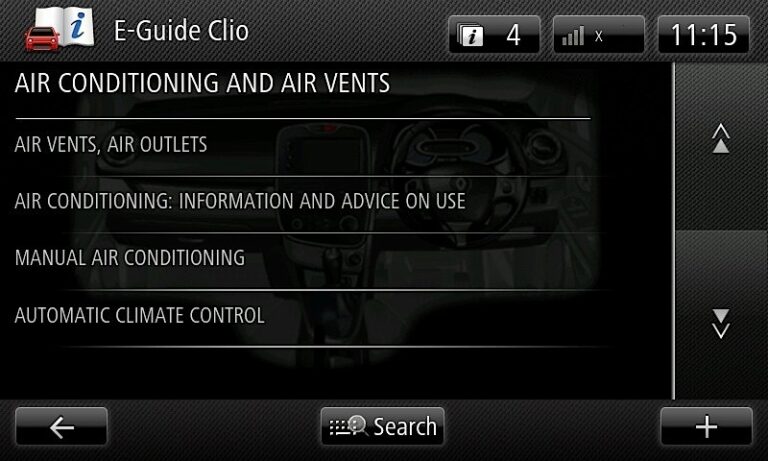Screen dimensions: 768x461
Task: Open Air Conditioning information and advice on use
Action: click(x=240, y=201)
